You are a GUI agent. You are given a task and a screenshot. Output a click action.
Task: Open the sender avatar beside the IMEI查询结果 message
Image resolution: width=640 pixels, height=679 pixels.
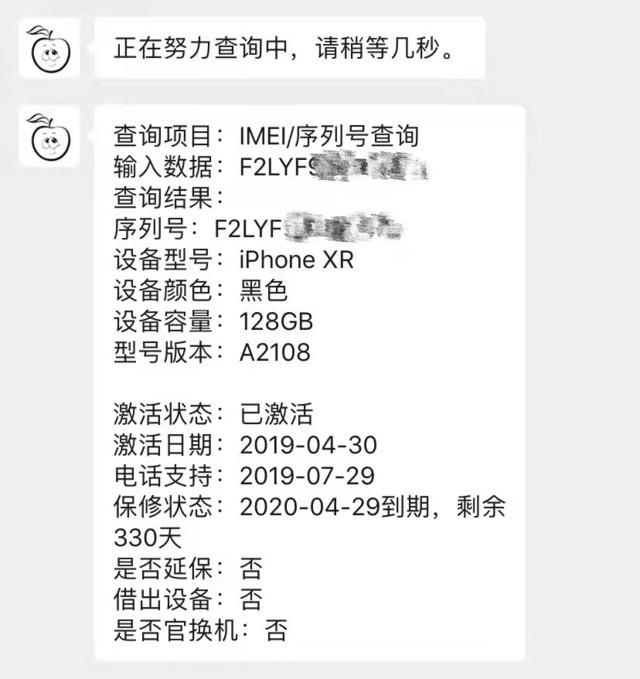pos(46,137)
